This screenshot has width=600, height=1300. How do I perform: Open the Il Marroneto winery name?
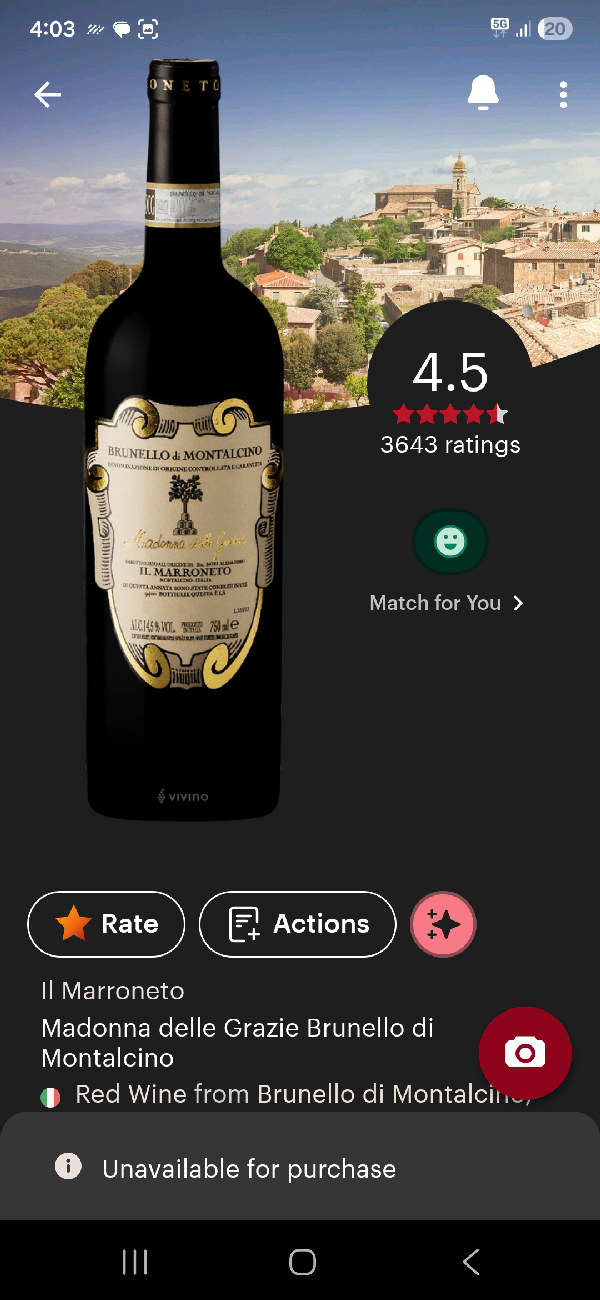113,991
